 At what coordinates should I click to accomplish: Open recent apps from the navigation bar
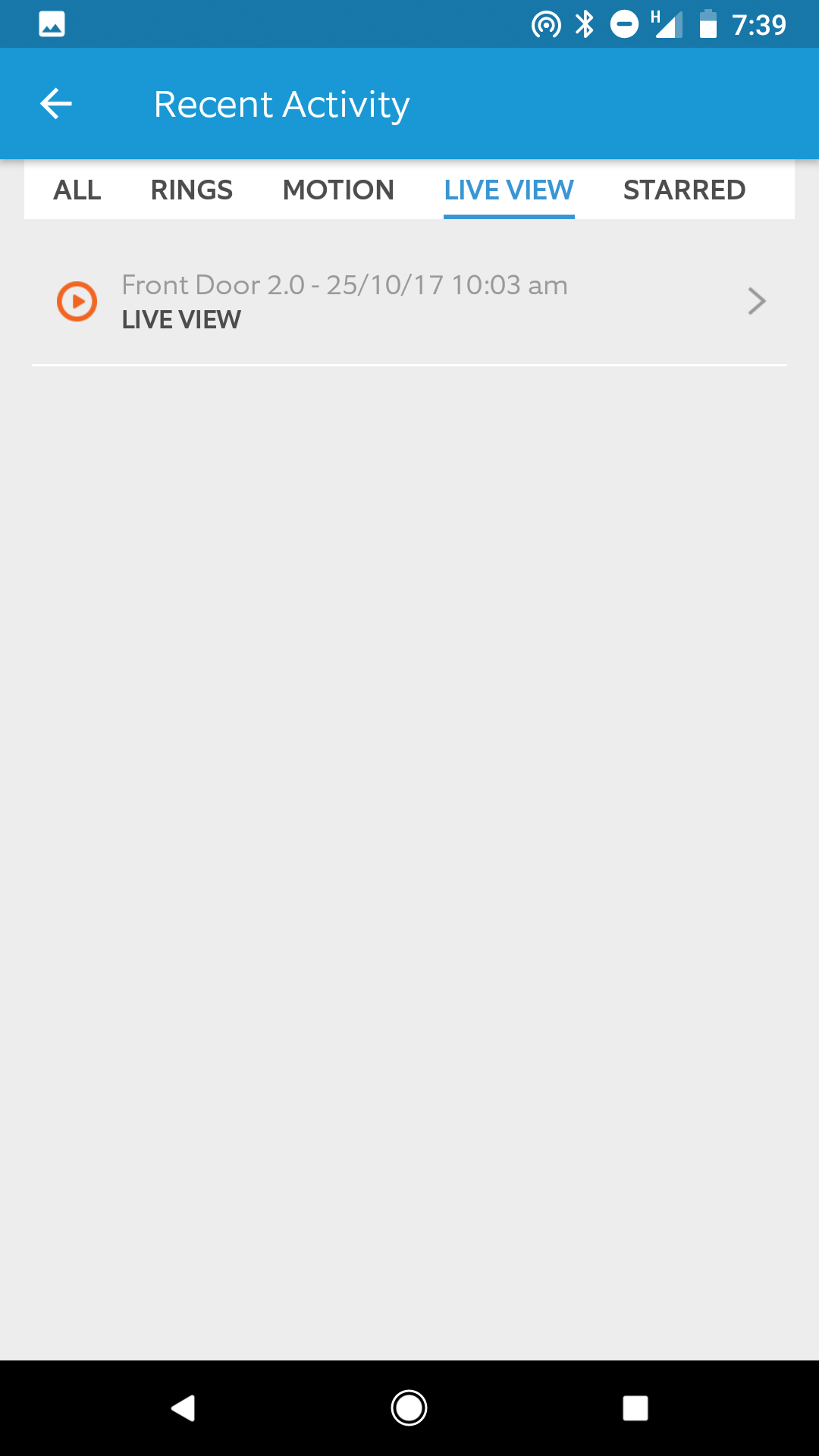click(635, 1408)
